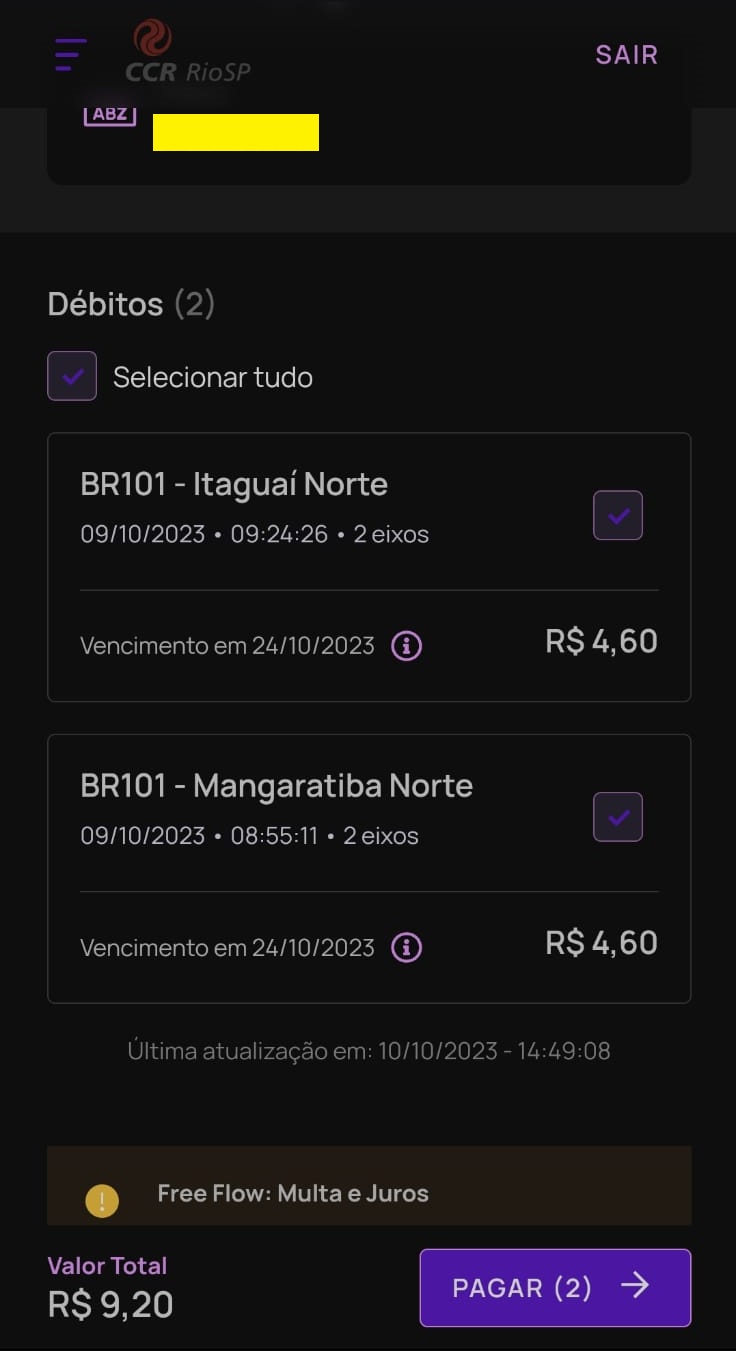
Task: Tap PAGAR (2) to pay debits
Action: (555, 1287)
